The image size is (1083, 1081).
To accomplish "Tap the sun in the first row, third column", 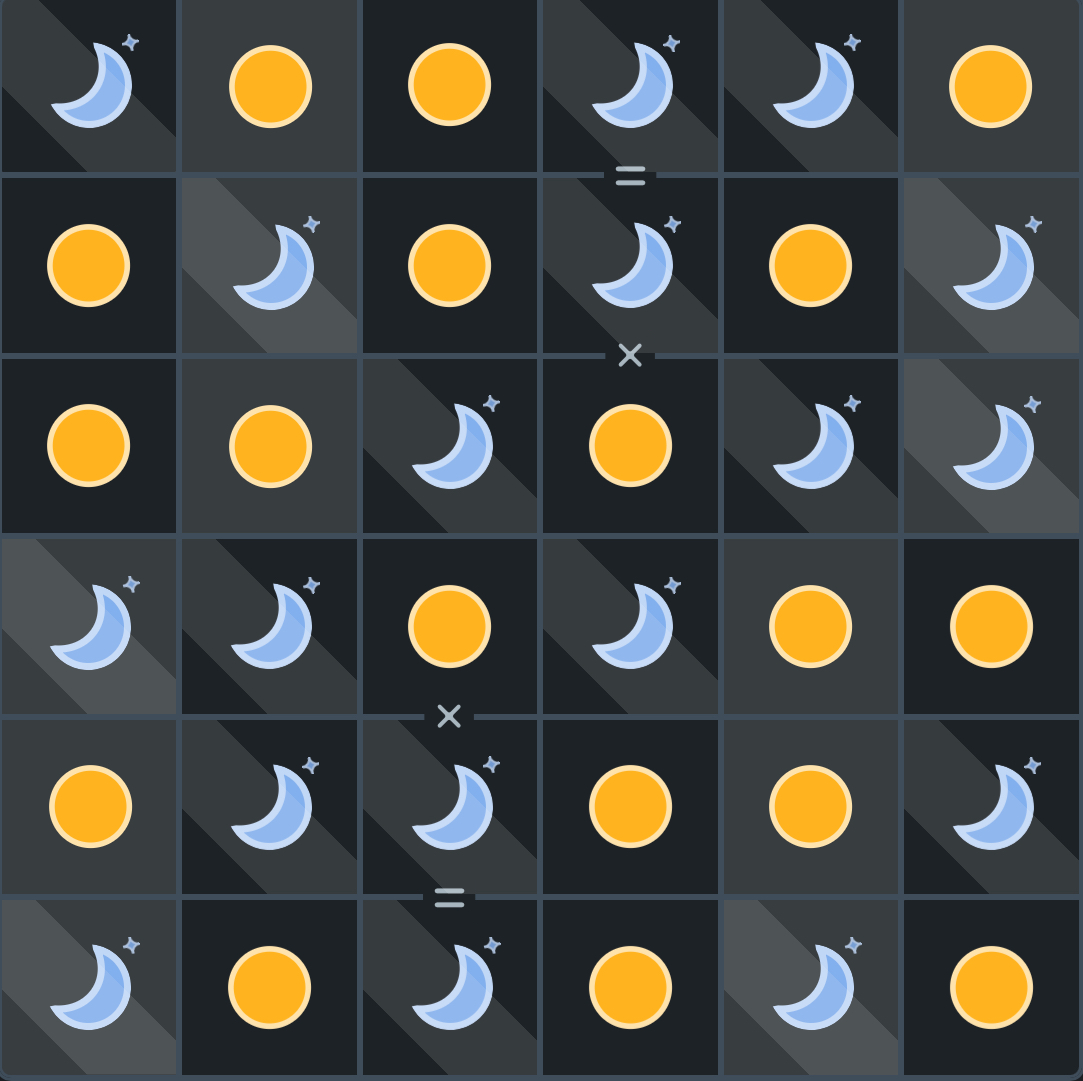I will [x=449, y=86].
